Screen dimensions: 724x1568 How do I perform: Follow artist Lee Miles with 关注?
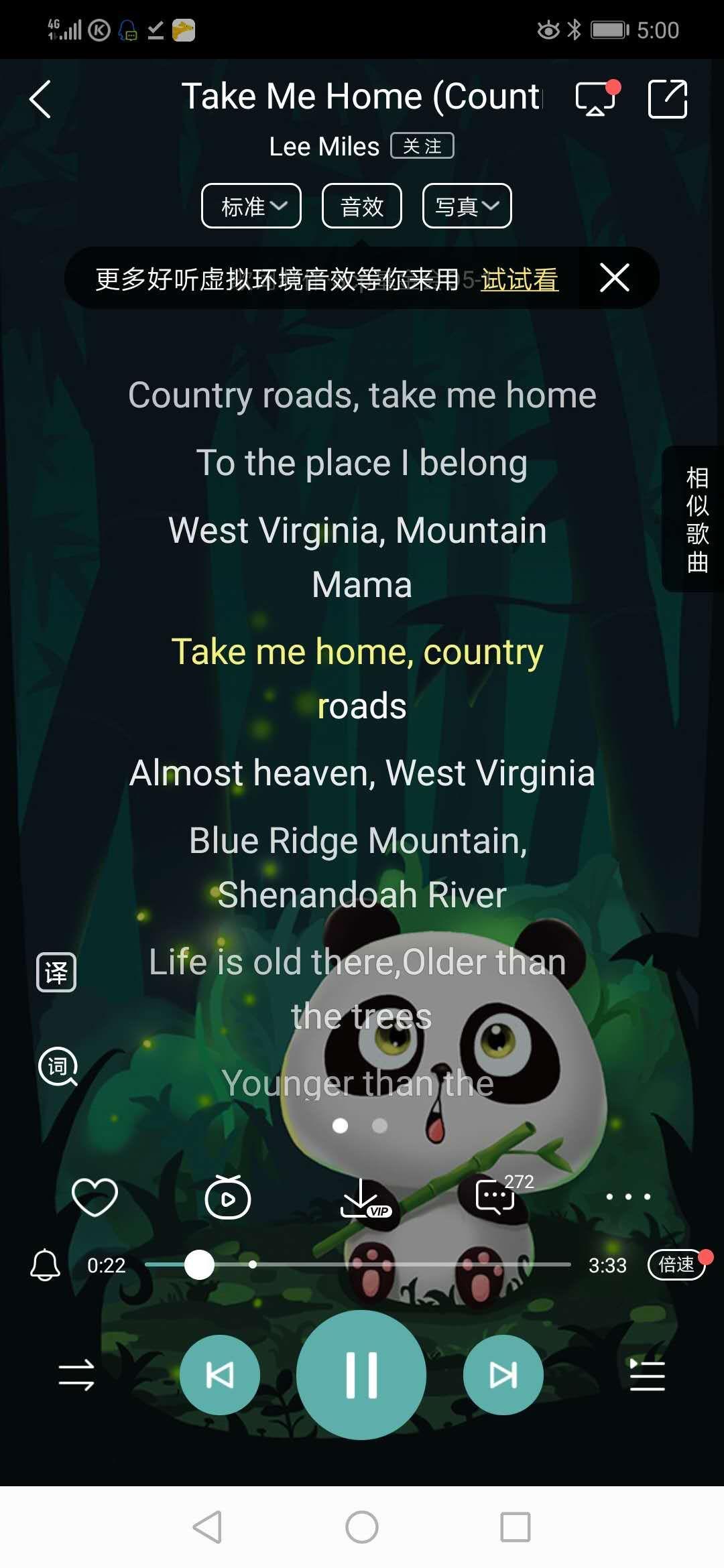click(422, 146)
